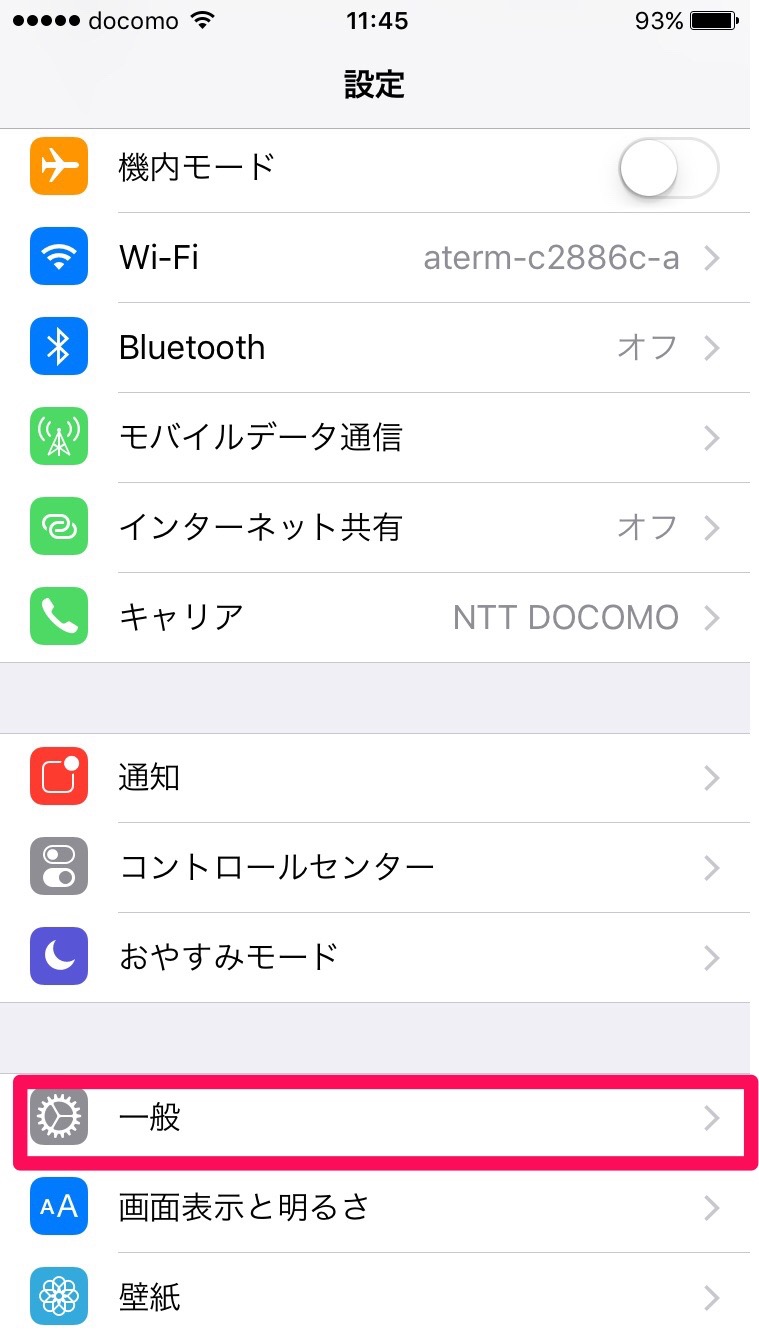Open インターネット共有 hotspot settings
759x1334 pixels.
380,527
